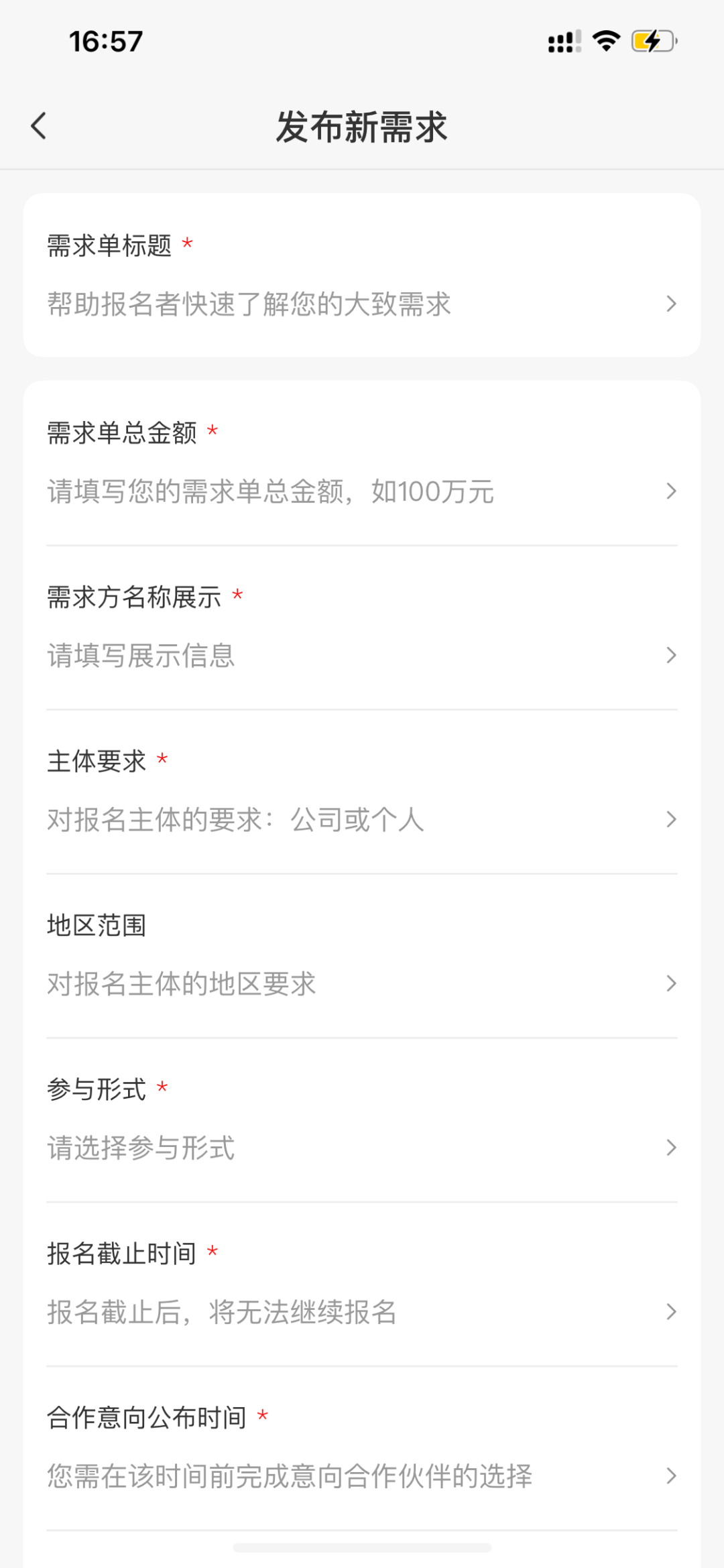Click the Wi-Fi status icon

pos(604,42)
